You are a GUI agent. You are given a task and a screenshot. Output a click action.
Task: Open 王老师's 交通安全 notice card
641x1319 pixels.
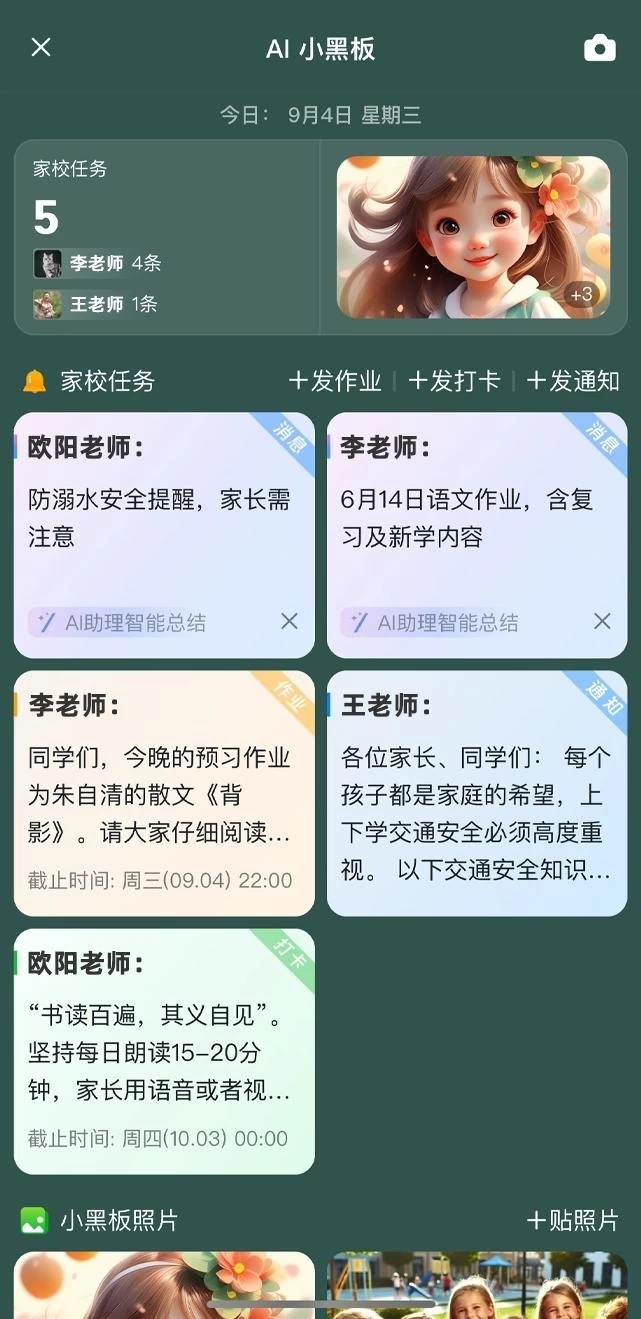[477, 793]
